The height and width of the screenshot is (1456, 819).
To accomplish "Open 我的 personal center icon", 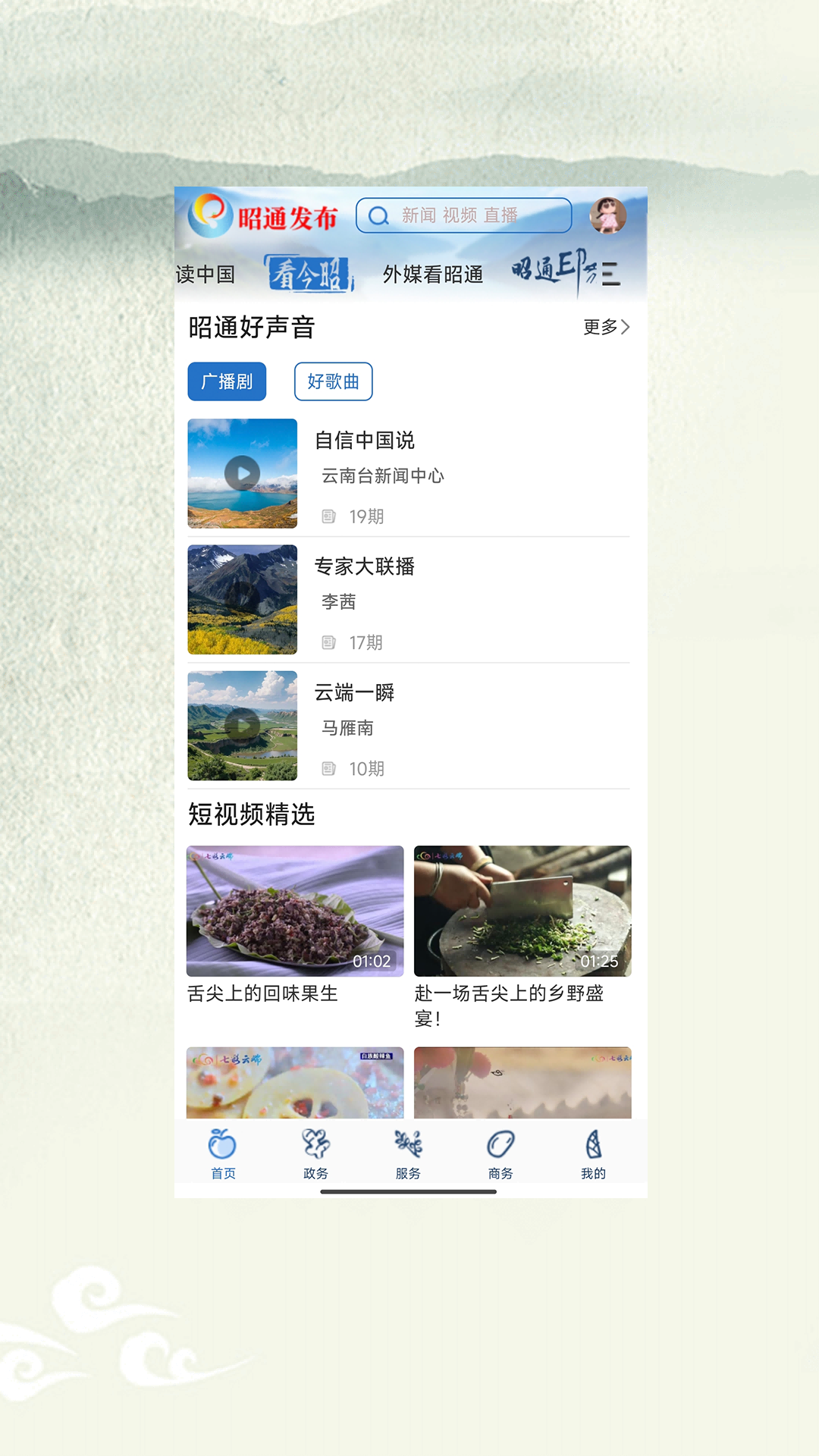I will click(x=593, y=1147).
